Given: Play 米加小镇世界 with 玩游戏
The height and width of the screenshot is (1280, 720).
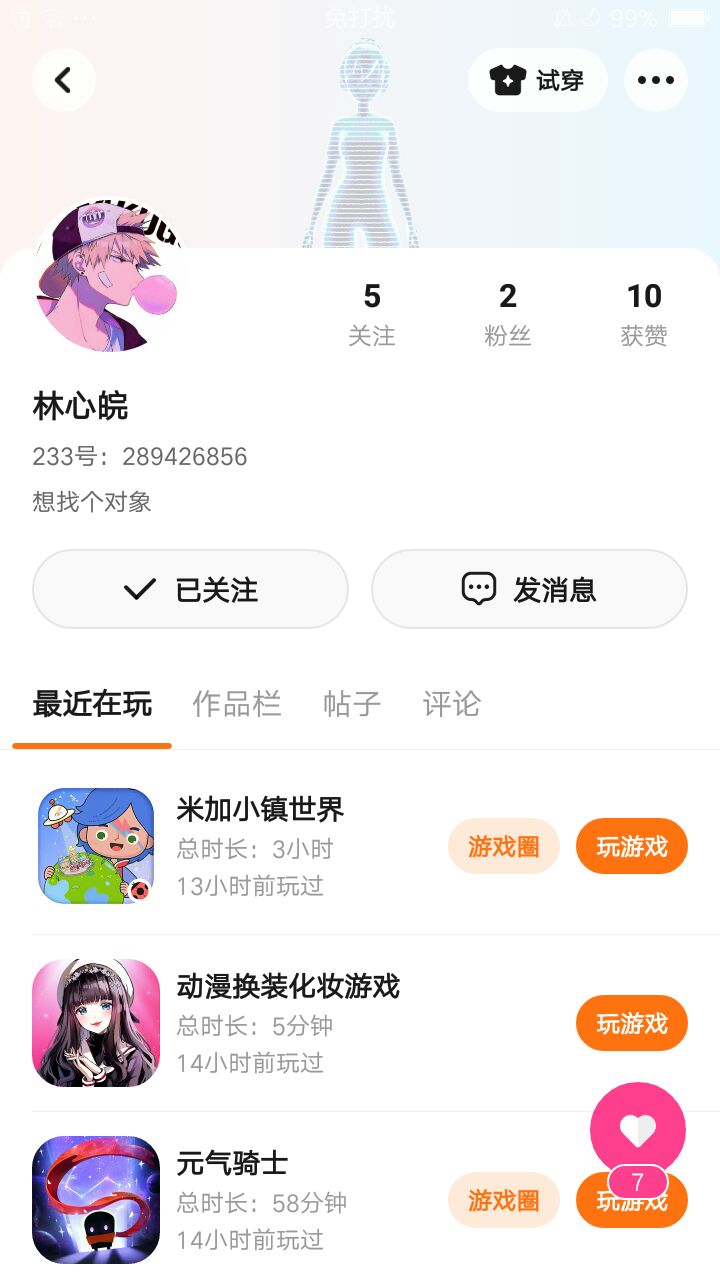Looking at the screenshot, I should tap(631, 846).
